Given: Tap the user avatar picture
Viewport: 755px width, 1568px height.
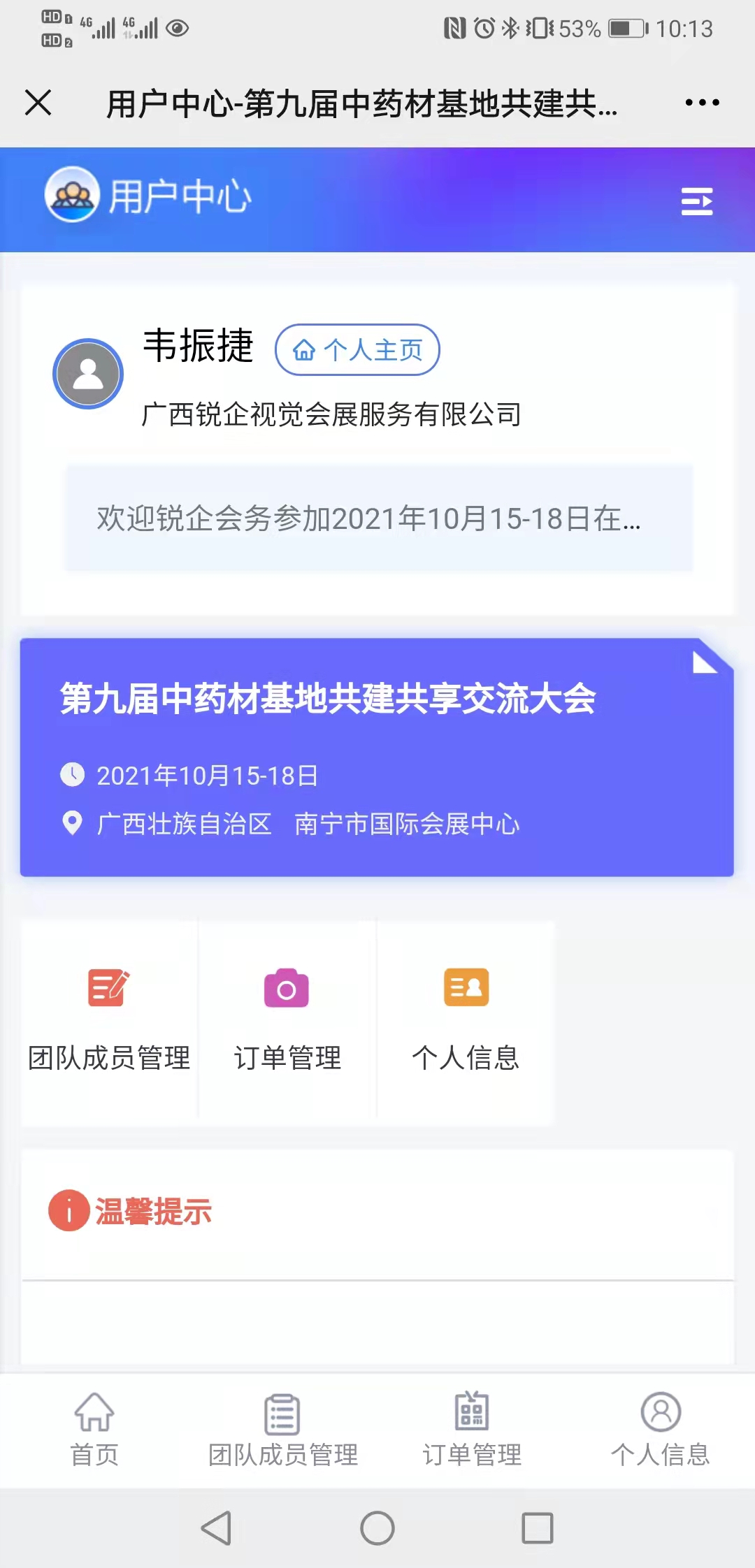Looking at the screenshot, I should (88, 374).
